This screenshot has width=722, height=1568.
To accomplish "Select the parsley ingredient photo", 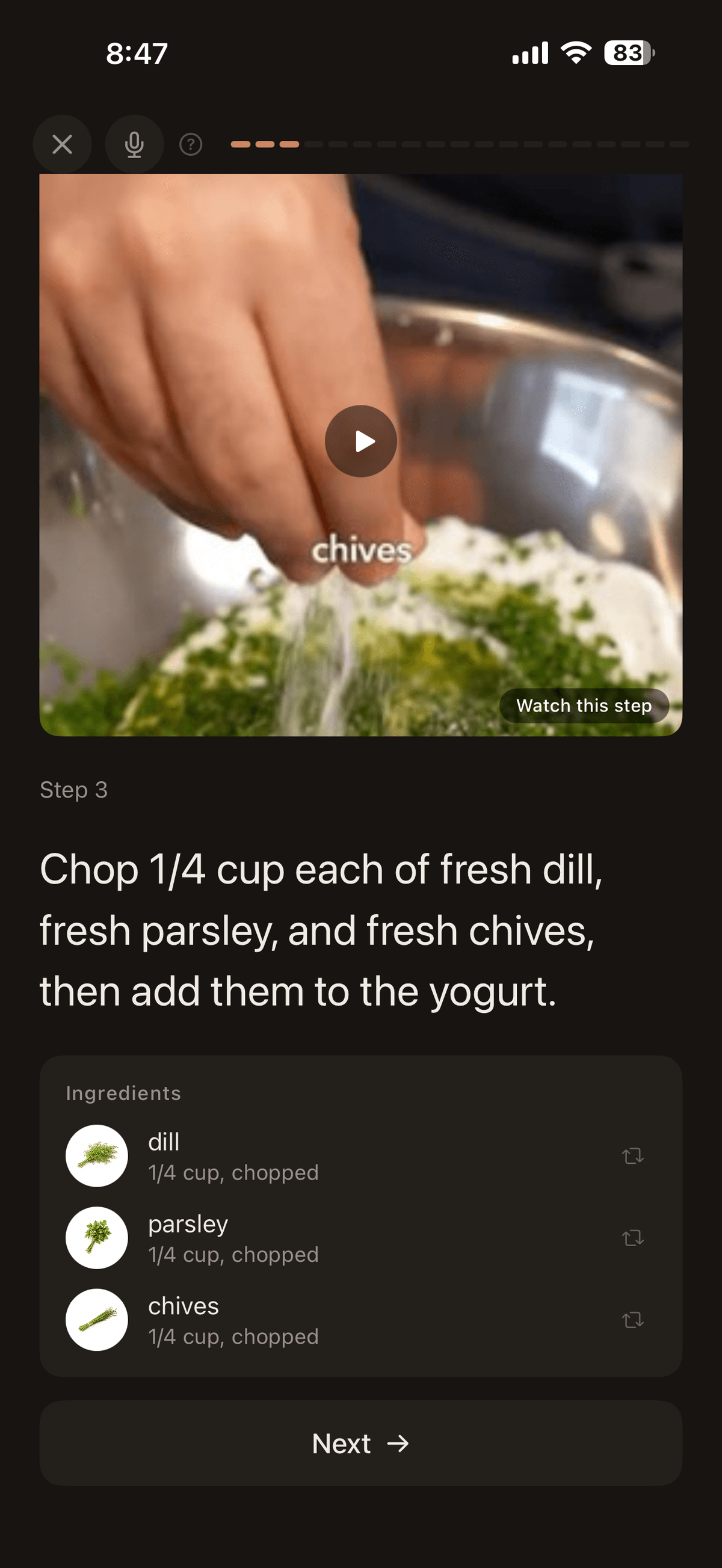I will click(97, 1237).
